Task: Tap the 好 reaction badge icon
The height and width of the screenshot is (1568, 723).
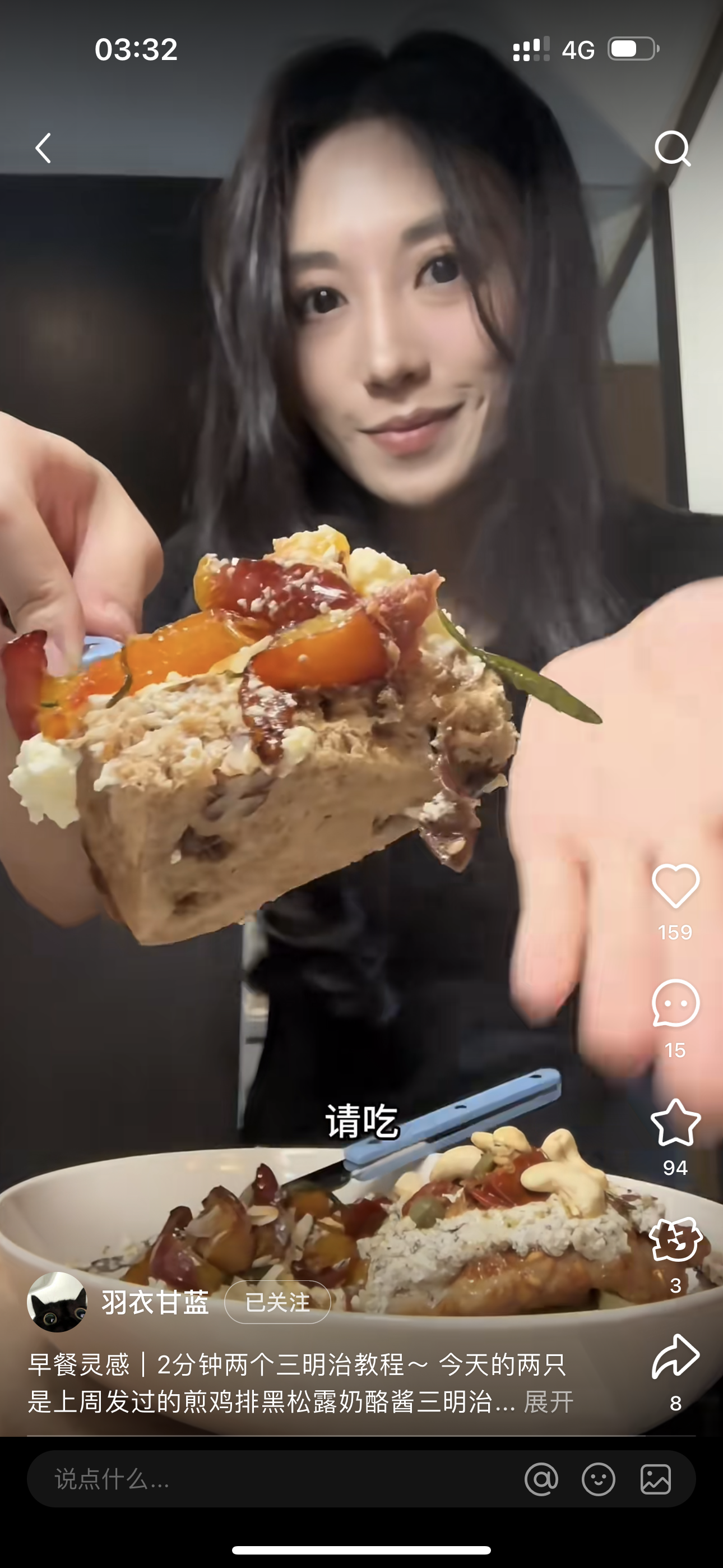Action: point(675,1239)
